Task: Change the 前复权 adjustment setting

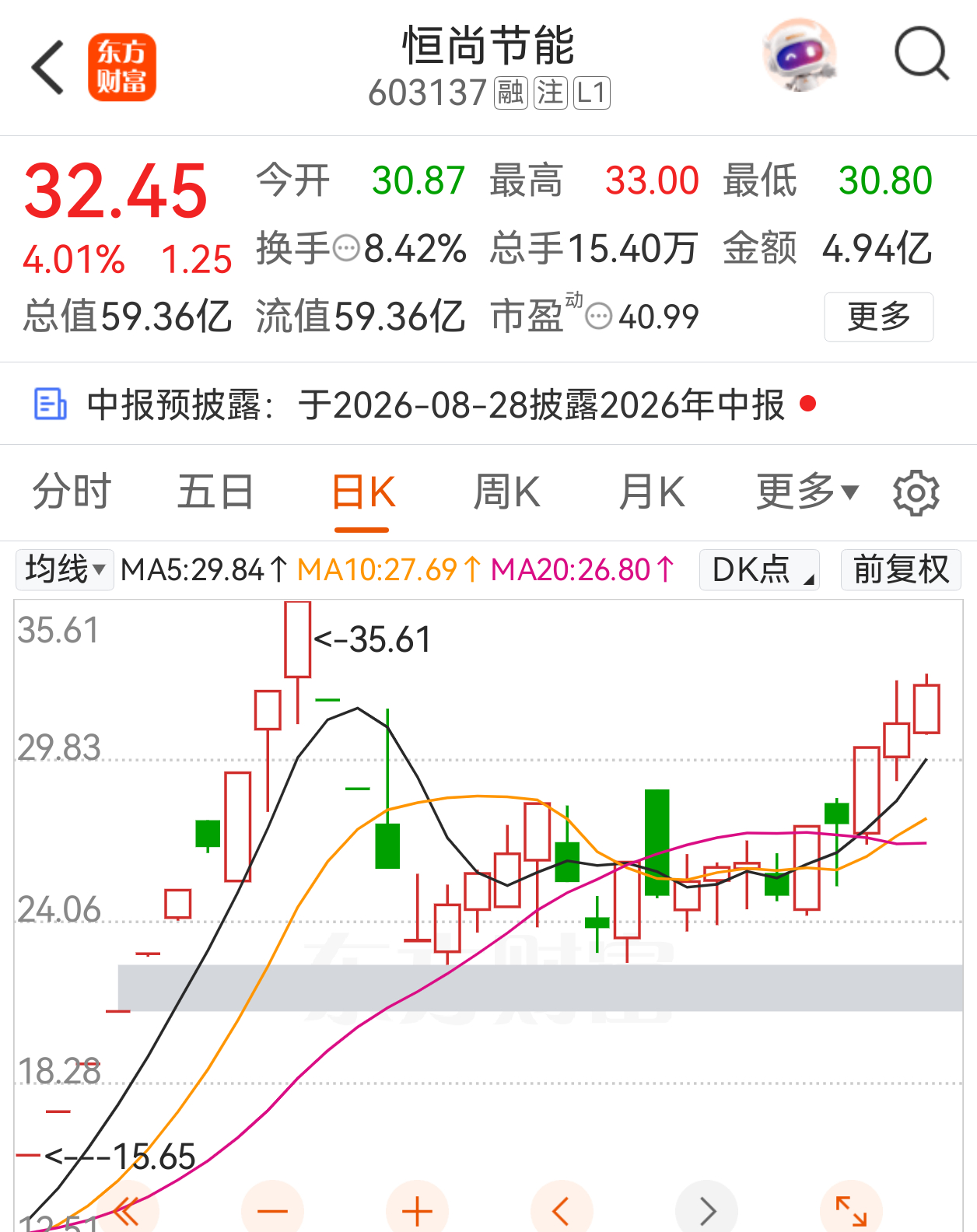Action: [901, 569]
